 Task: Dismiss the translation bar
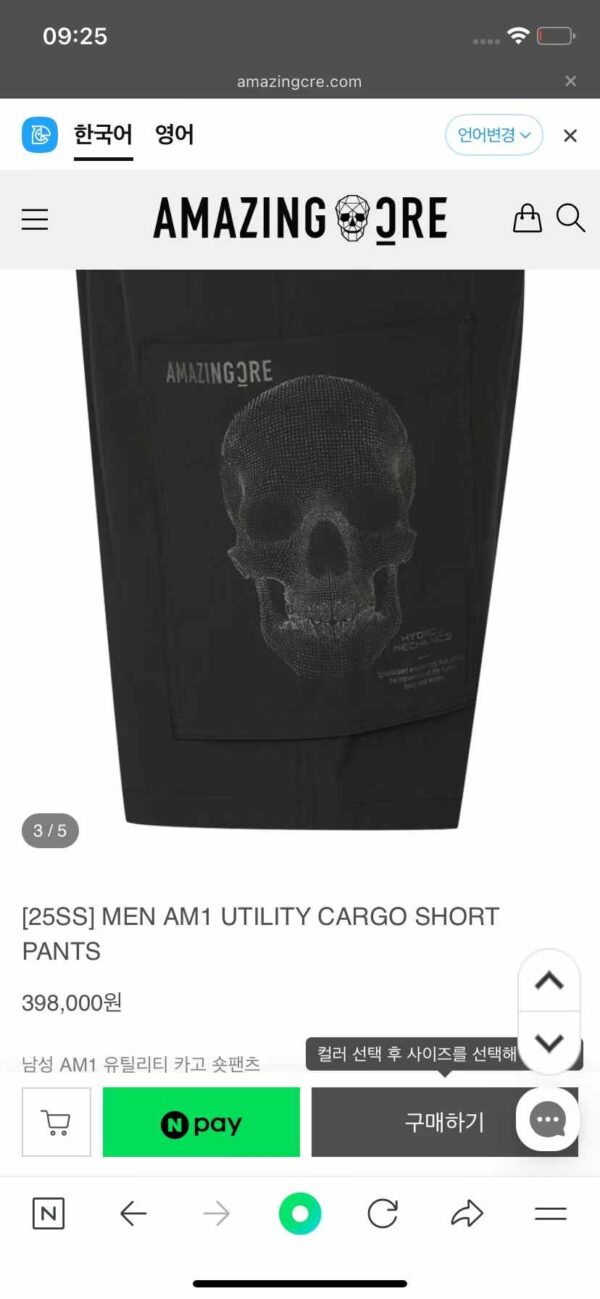[x=570, y=136]
